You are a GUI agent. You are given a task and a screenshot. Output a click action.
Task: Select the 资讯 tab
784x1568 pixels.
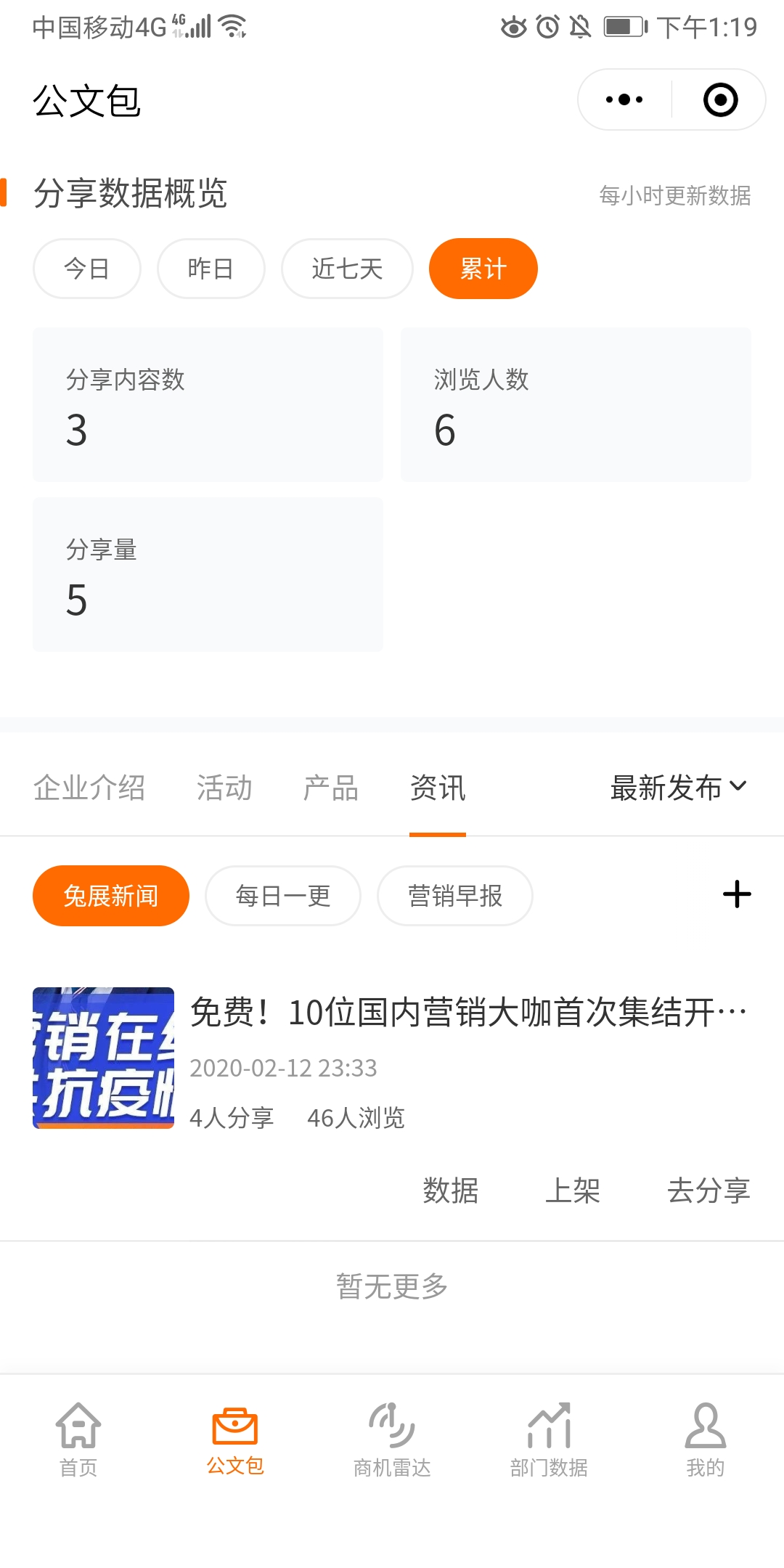438,788
